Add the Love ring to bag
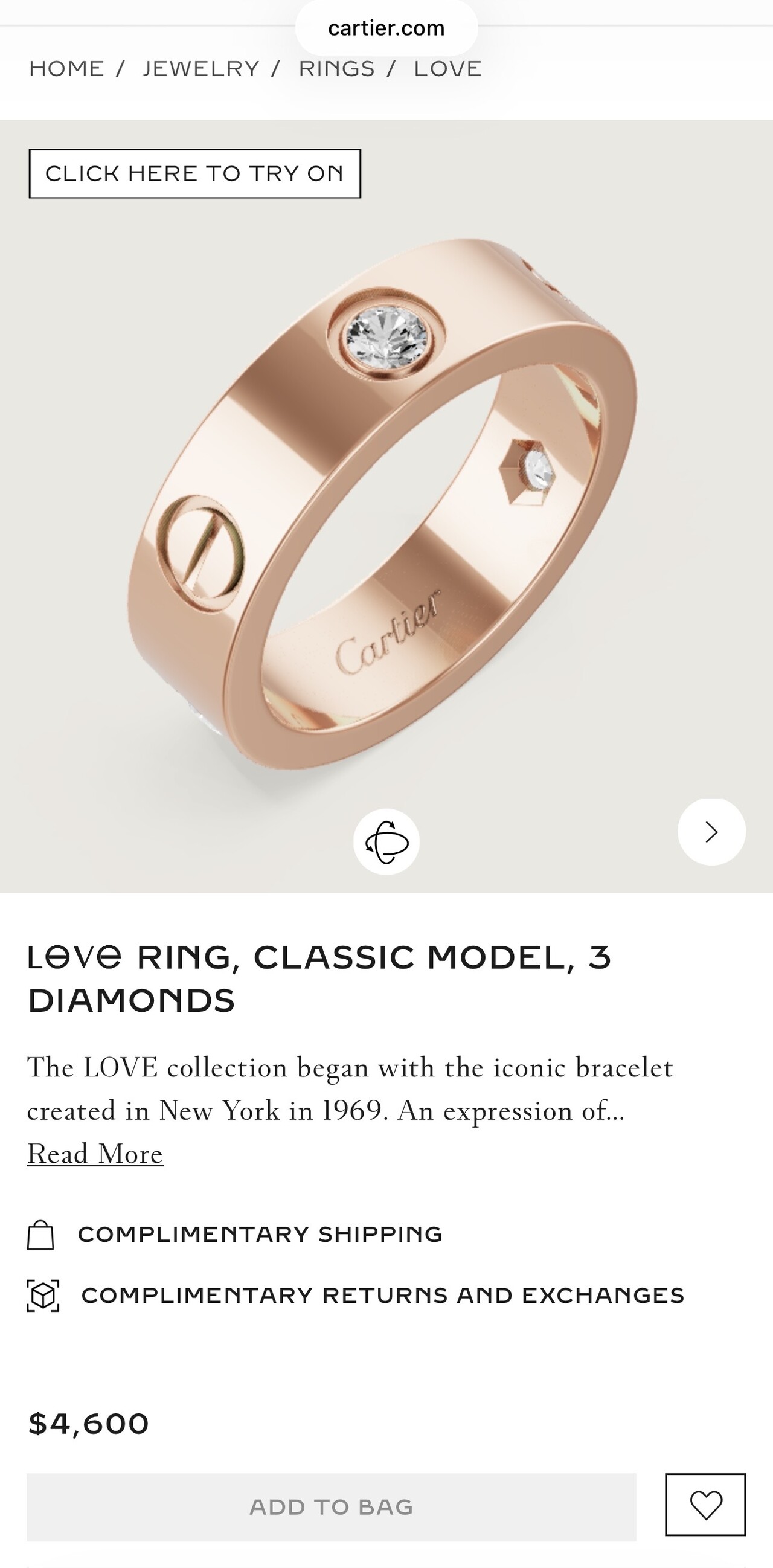773x1568 pixels. [331, 1506]
